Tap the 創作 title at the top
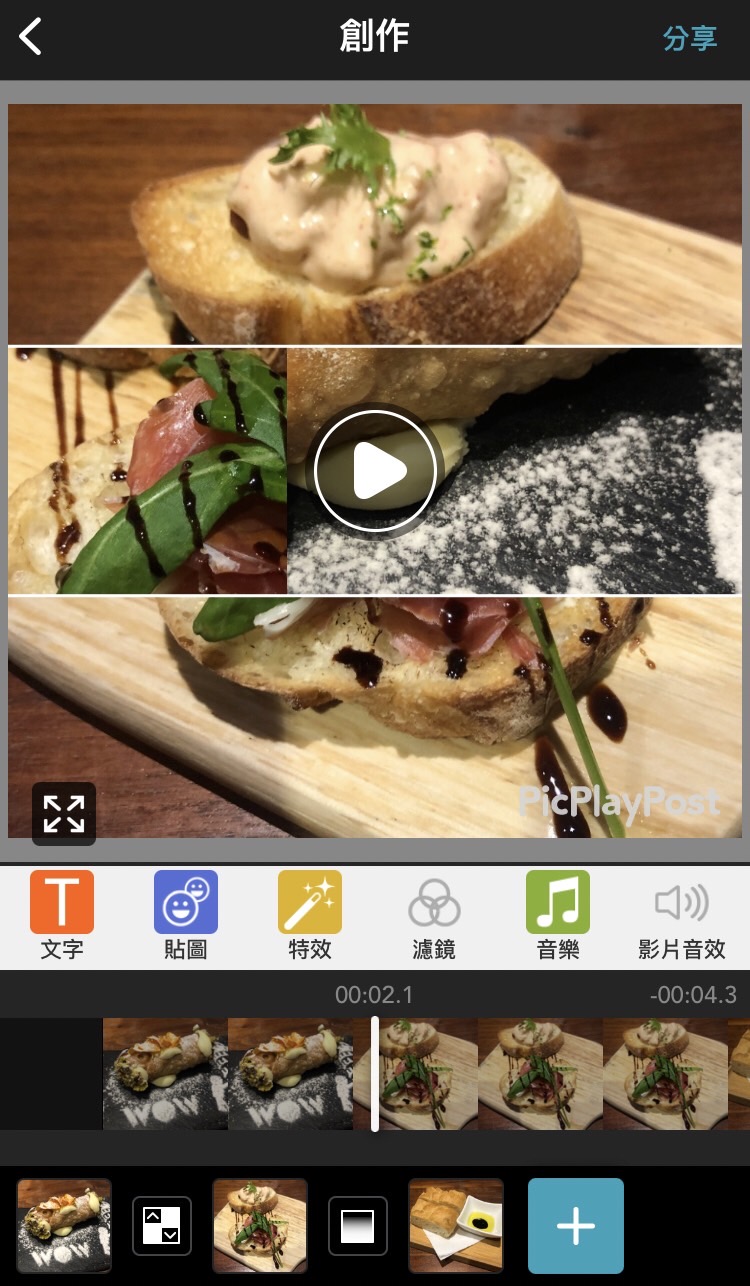The height and width of the screenshot is (1286, 750). click(375, 36)
